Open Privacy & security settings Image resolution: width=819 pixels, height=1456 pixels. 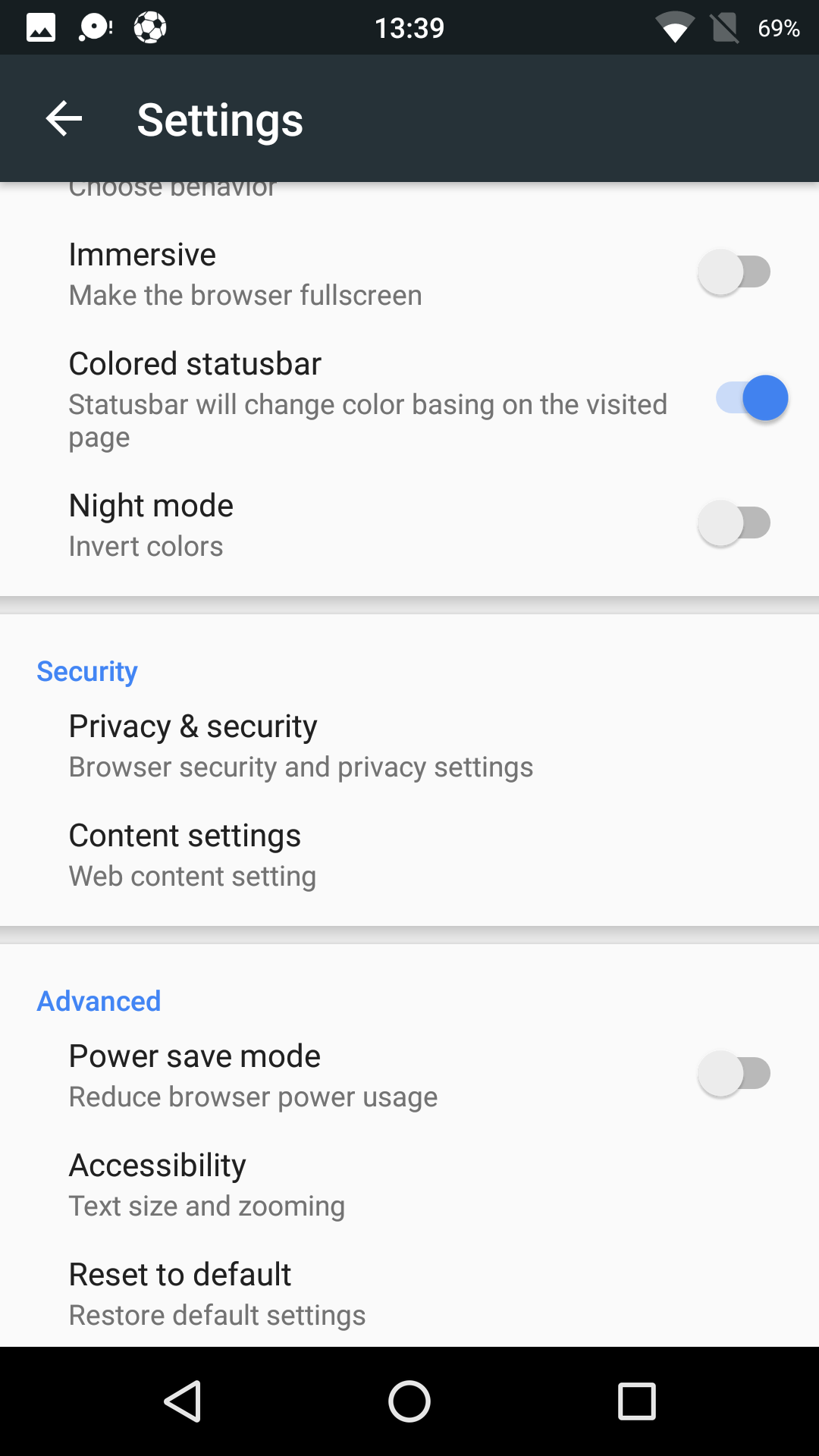coord(409,746)
